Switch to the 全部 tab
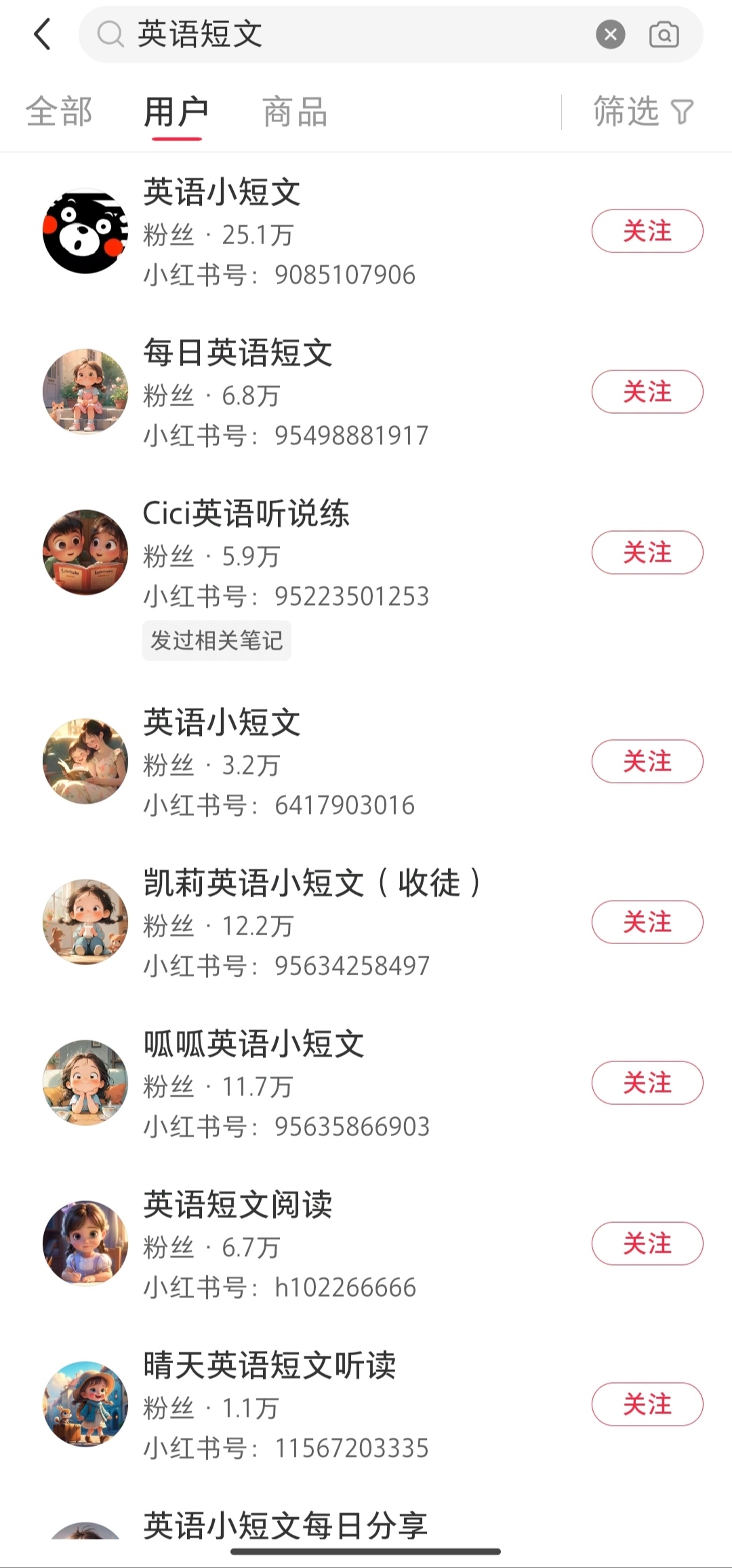The image size is (732, 1568). pos(59,112)
